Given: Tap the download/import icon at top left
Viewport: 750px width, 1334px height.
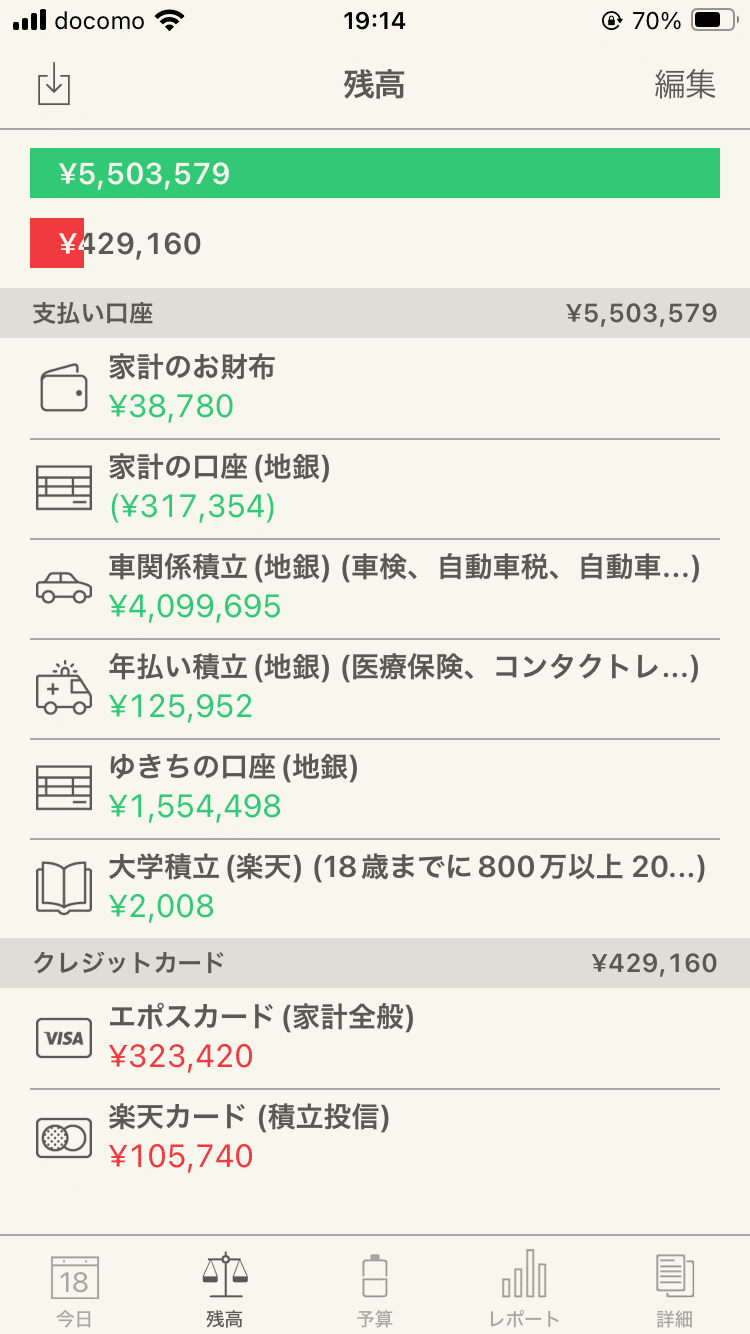Looking at the screenshot, I should coord(54,85).
